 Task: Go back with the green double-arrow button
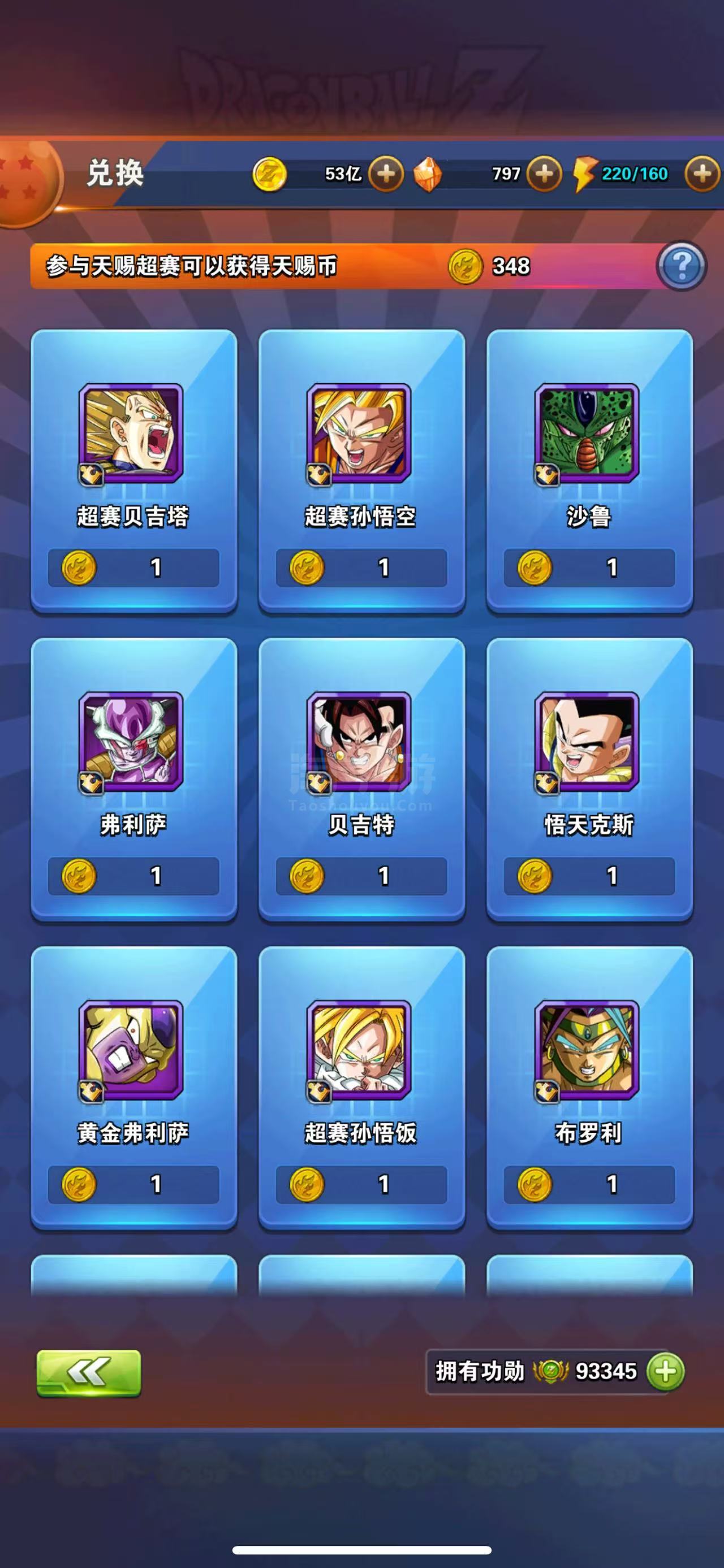(x=89, y=1372)
